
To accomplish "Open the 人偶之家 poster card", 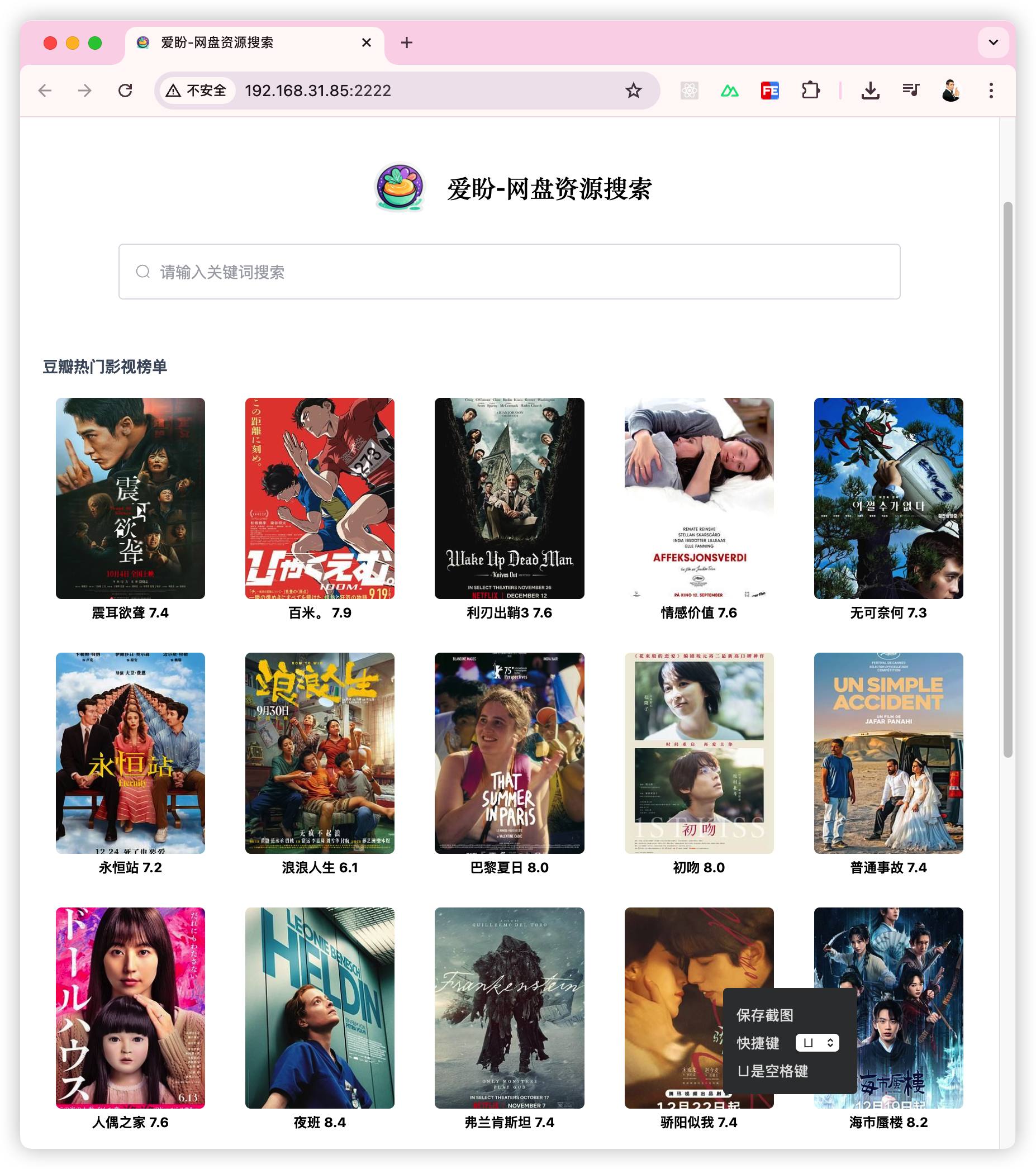I will (x=130, y=1007).
